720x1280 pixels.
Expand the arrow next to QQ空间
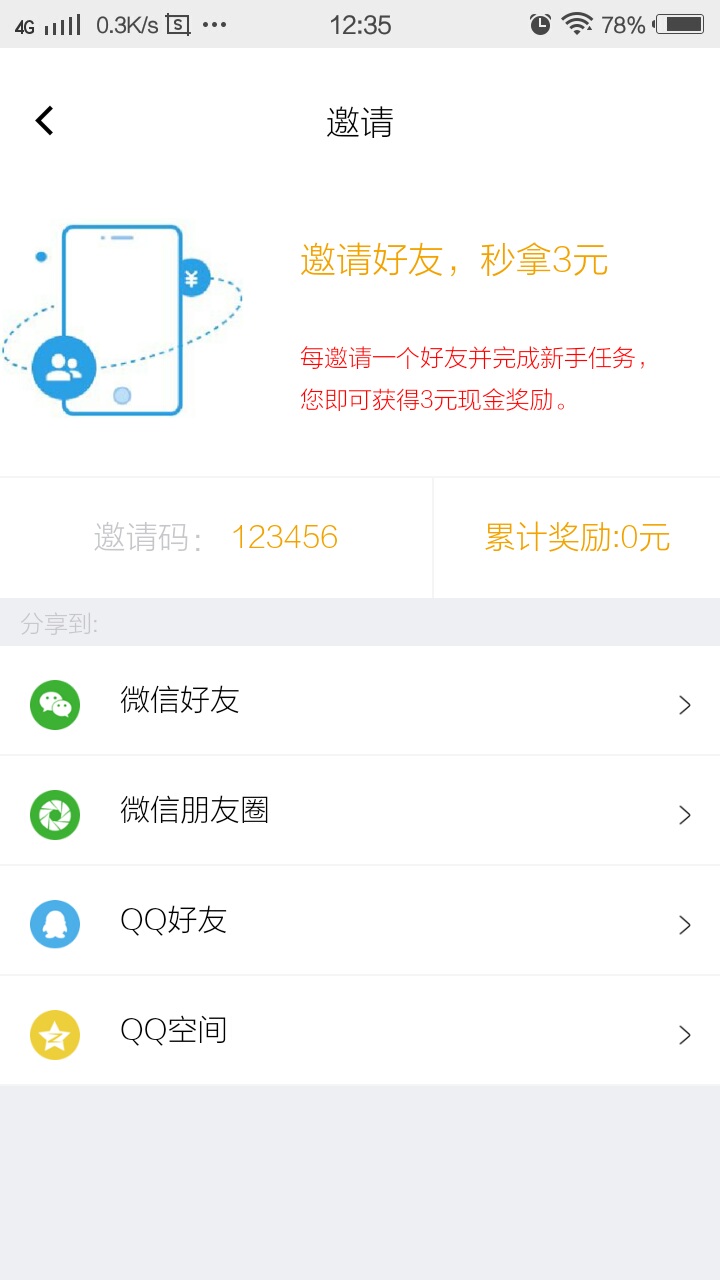[684, 1033]
